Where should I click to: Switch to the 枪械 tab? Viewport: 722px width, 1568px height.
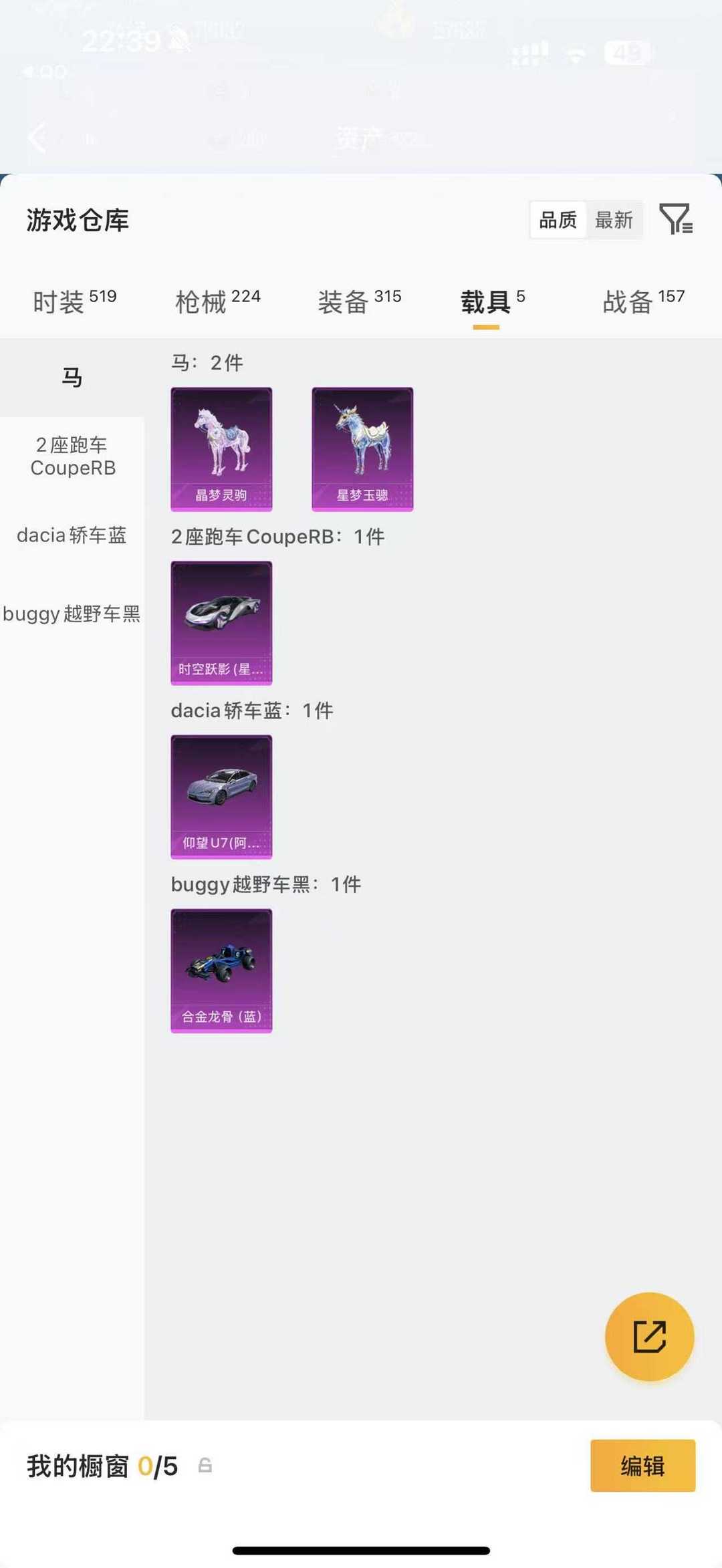[217, 301]
